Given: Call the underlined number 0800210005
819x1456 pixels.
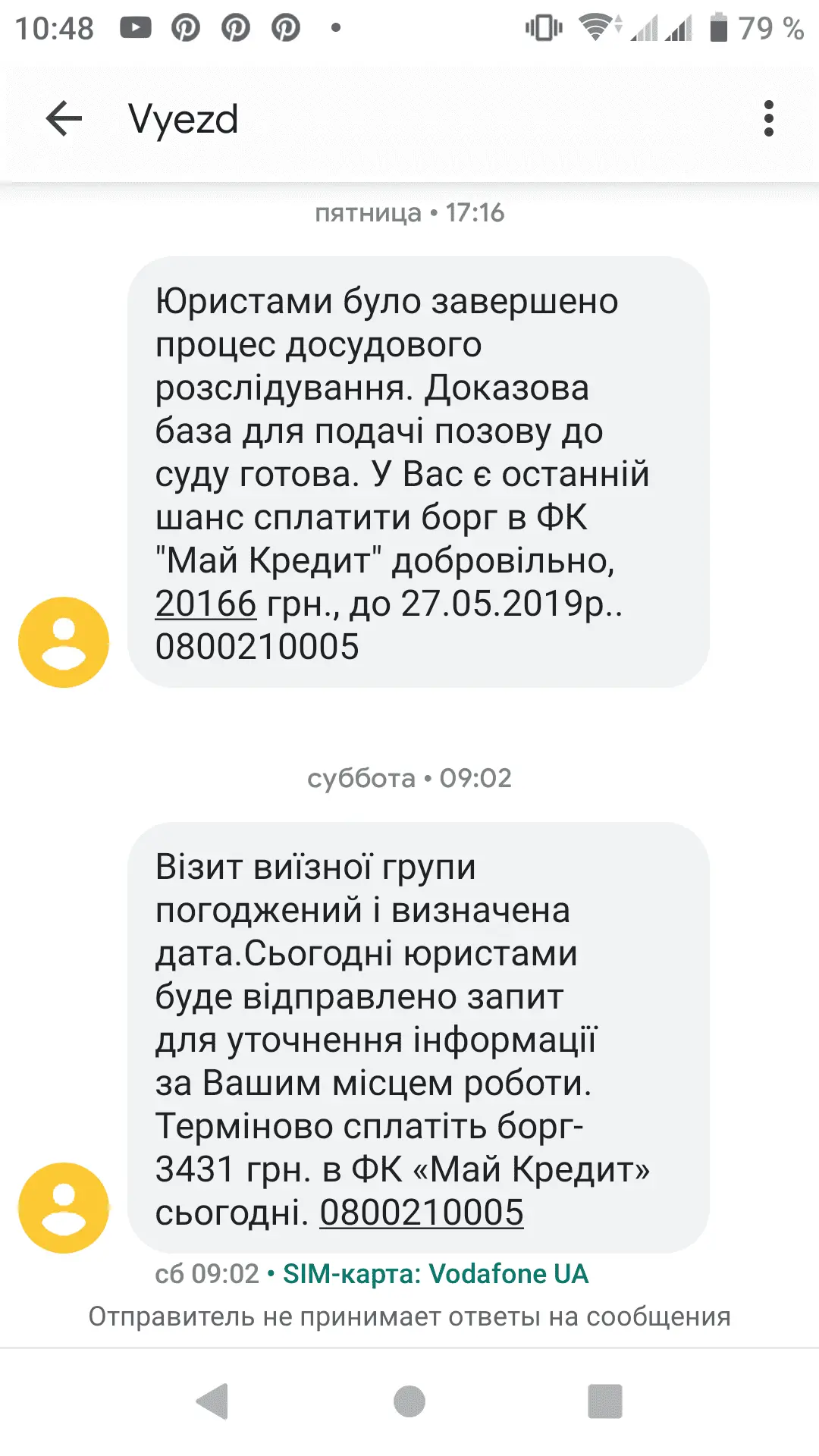Looking at the screenshot, I should click(x=422, y=1213).
